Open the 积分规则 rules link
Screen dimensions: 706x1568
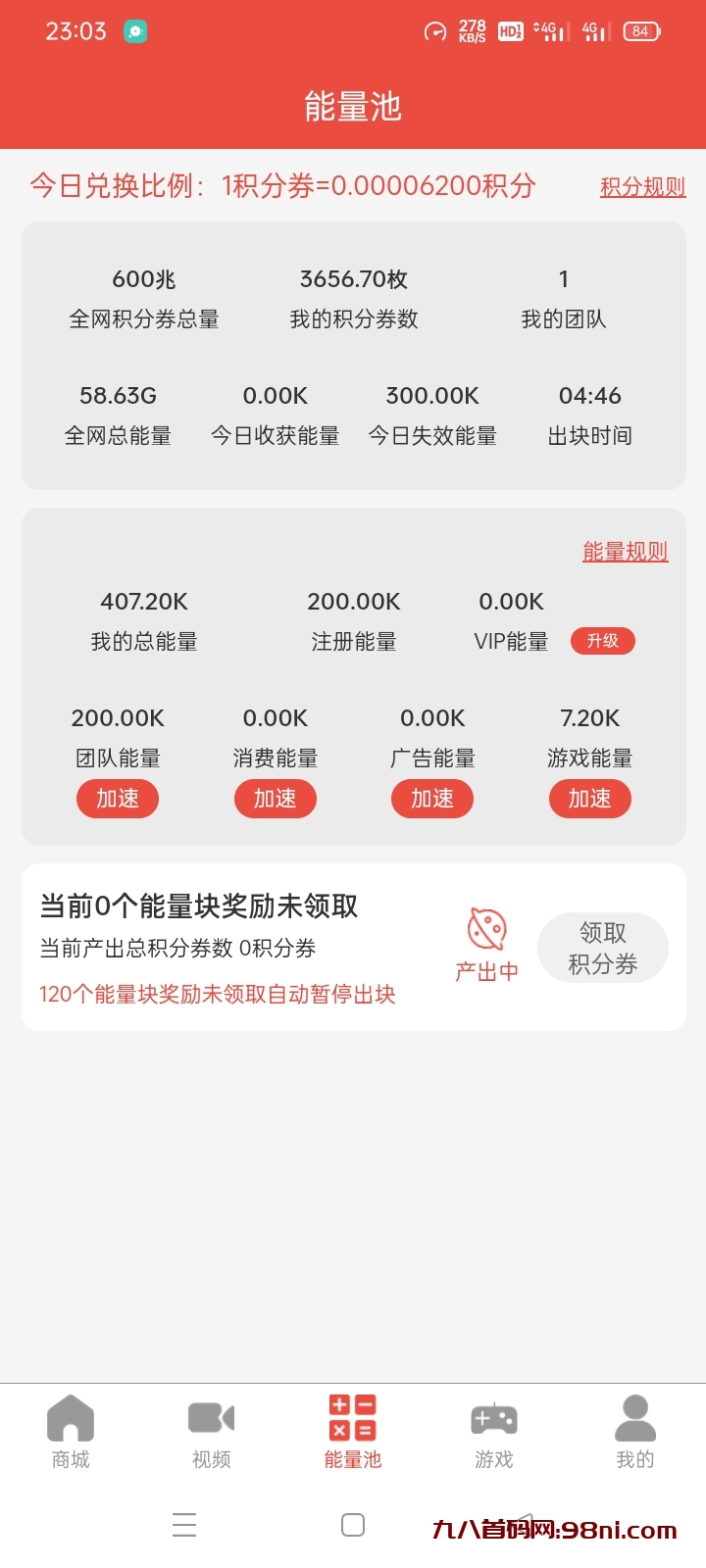[642, 186]
